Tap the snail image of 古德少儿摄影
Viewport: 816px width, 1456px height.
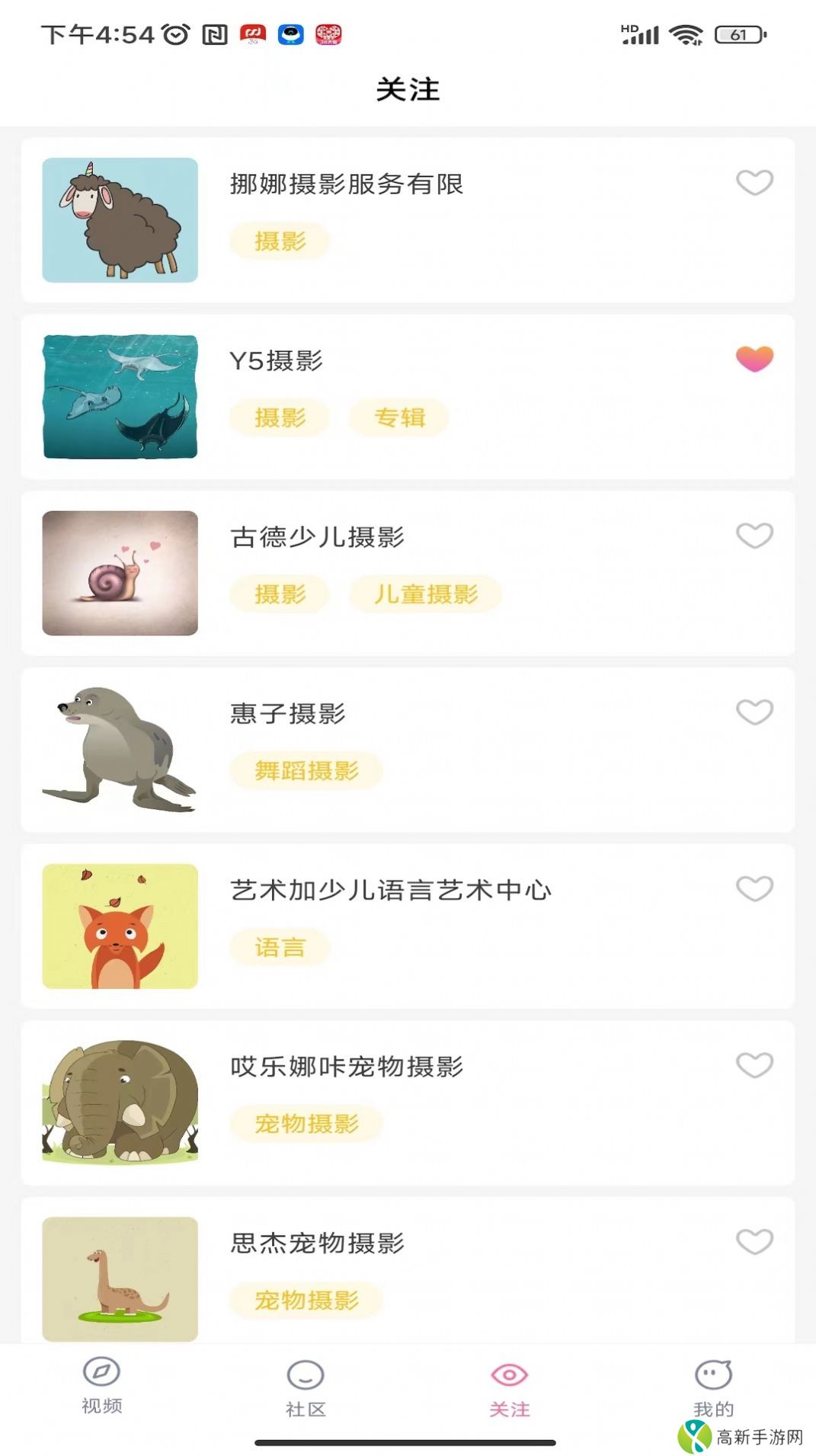(x=118, y=573)
